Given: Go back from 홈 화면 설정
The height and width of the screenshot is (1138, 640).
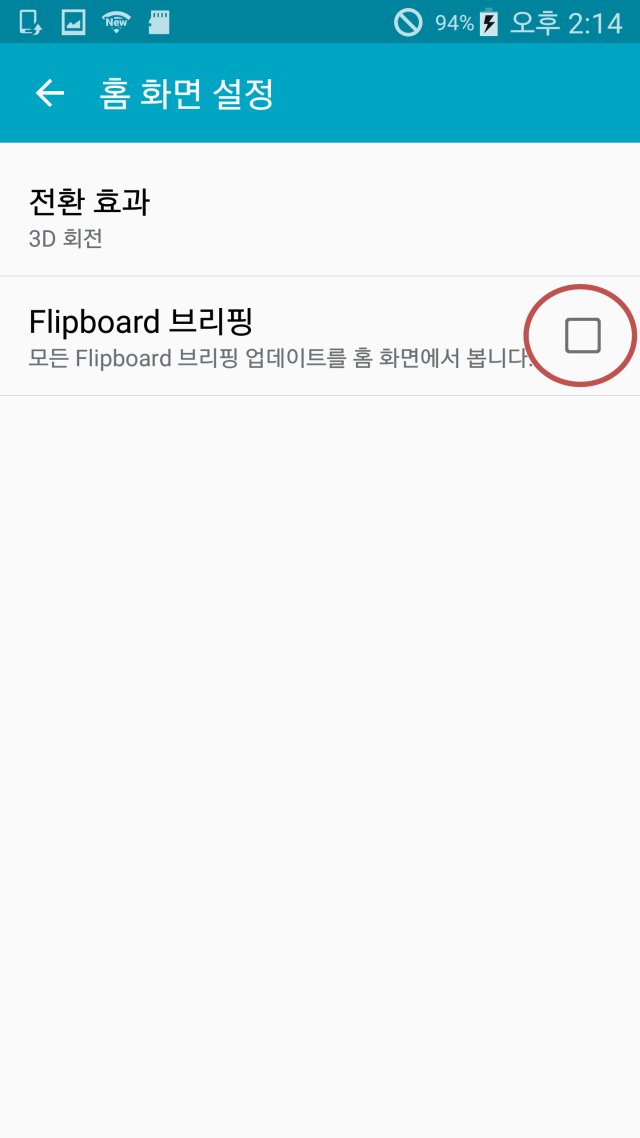Looking at the screenshot, I should point(49,94).
